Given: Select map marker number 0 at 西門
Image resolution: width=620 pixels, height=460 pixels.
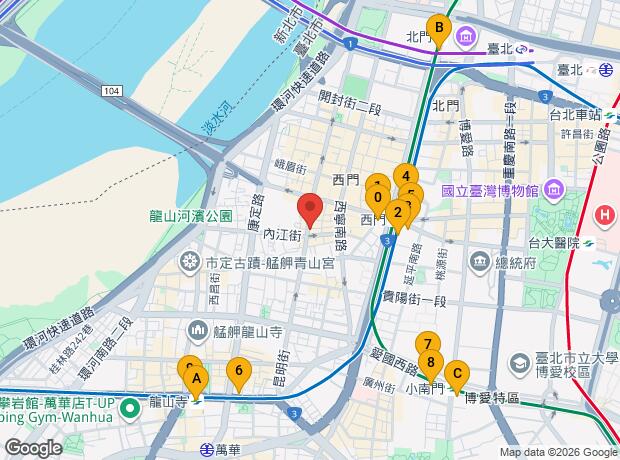Looking at the screenshot, I should tap(376, 197).
